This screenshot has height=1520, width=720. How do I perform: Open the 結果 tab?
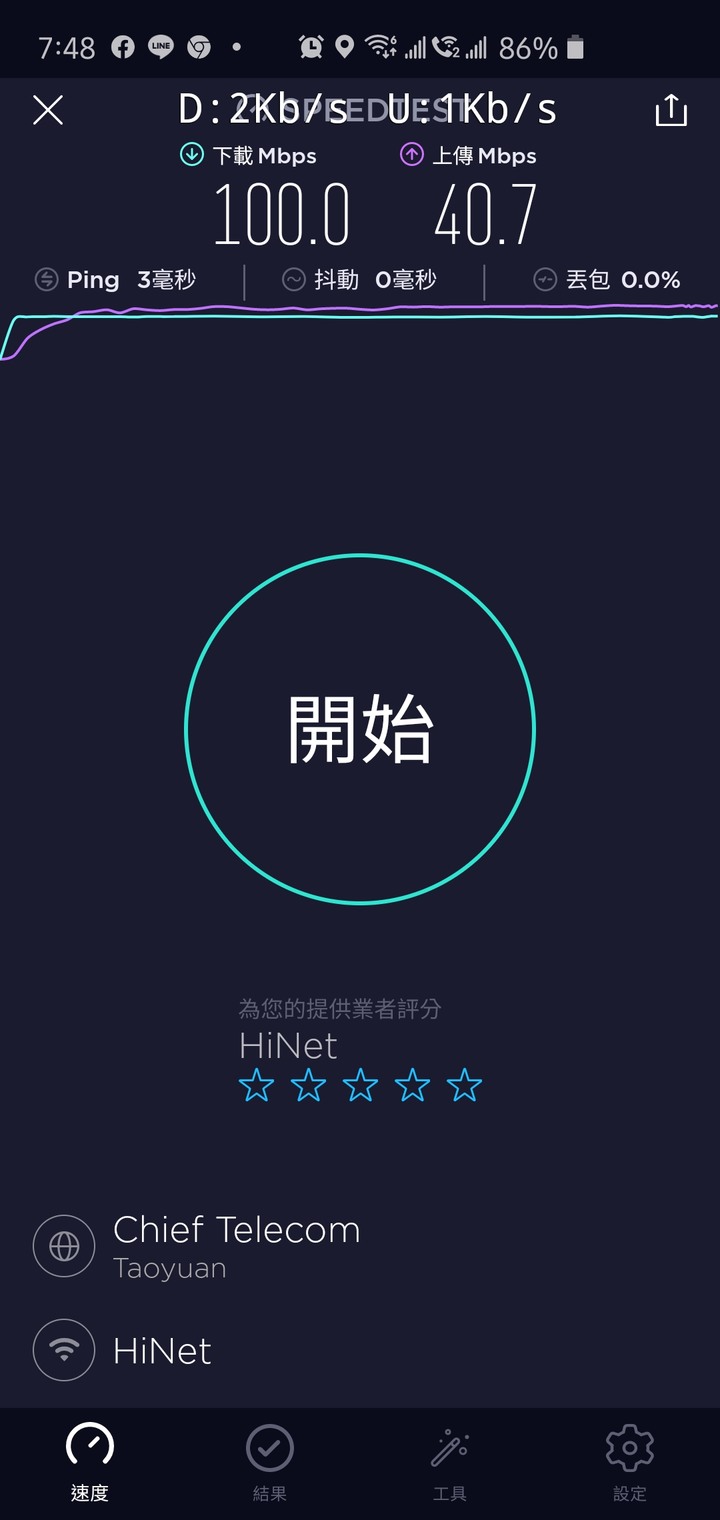click(270, 1463)
